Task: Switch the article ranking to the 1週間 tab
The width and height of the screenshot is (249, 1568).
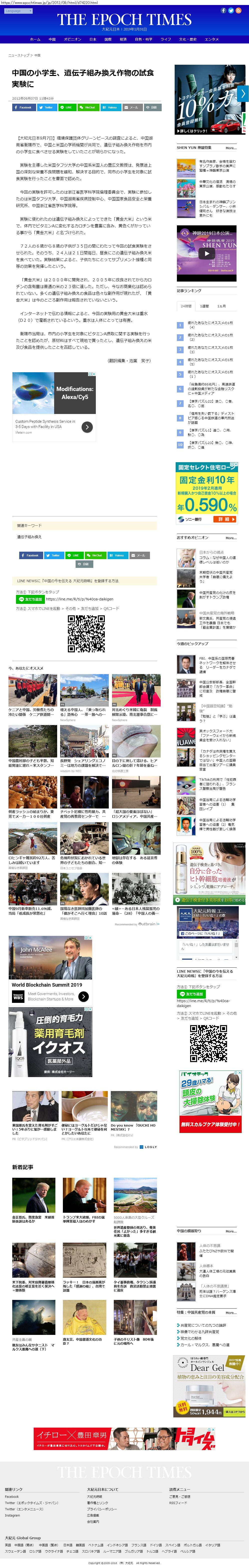Action: (x=204, y=306)
